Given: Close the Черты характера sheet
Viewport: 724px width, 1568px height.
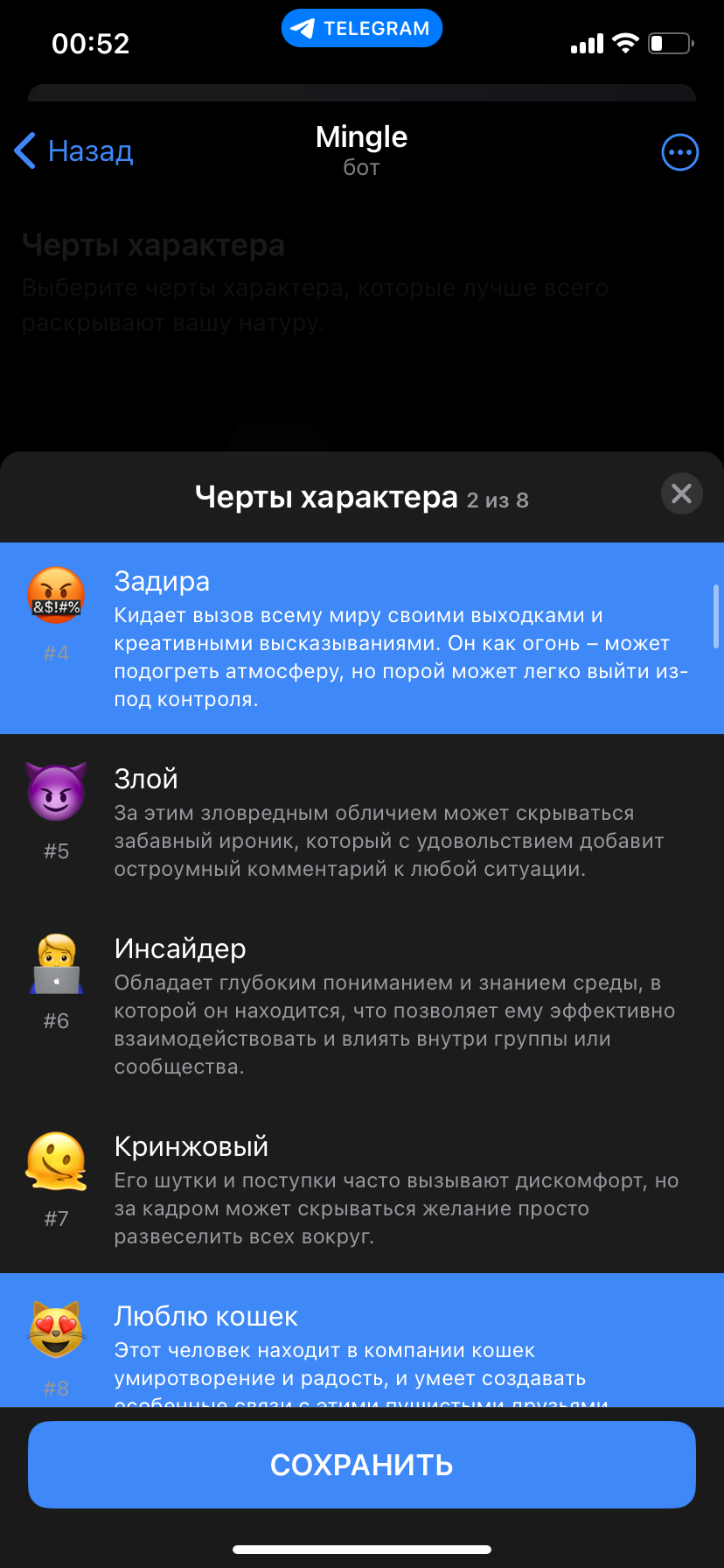Looking at the screenshot, I should pos(681,494).
